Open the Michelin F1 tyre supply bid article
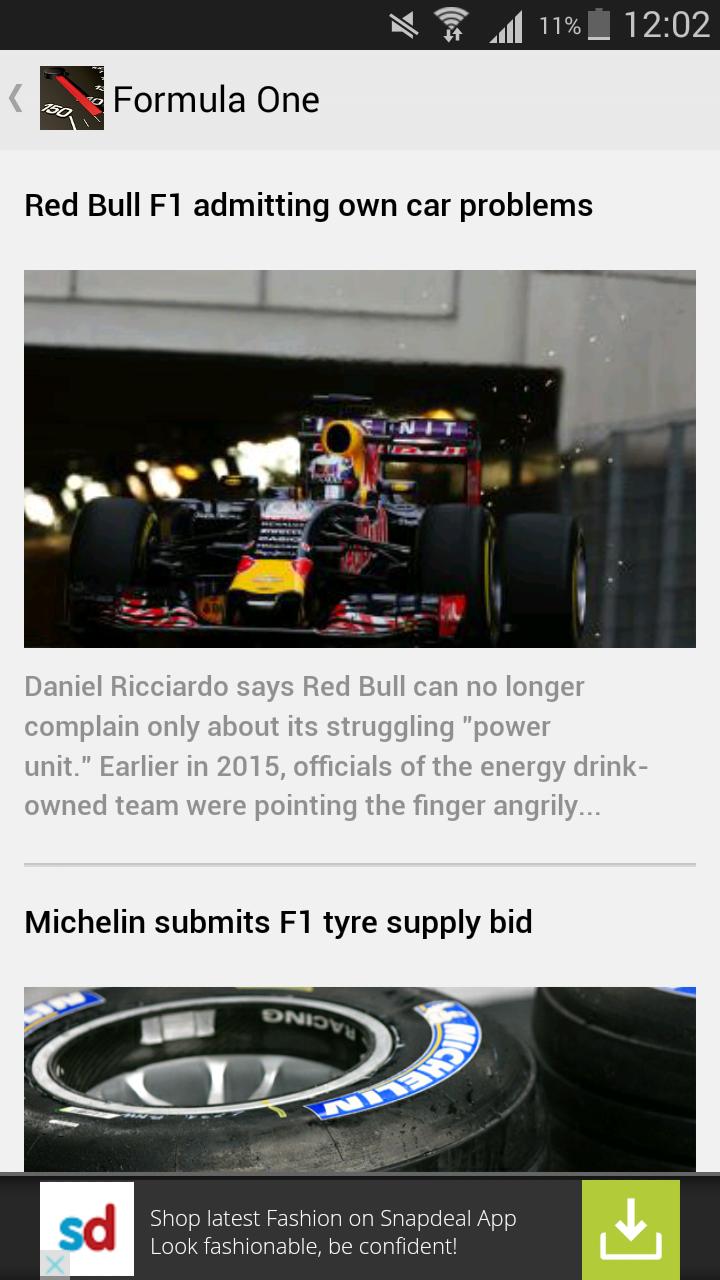Screen dimensions: 720x1280 coord(278,922)
